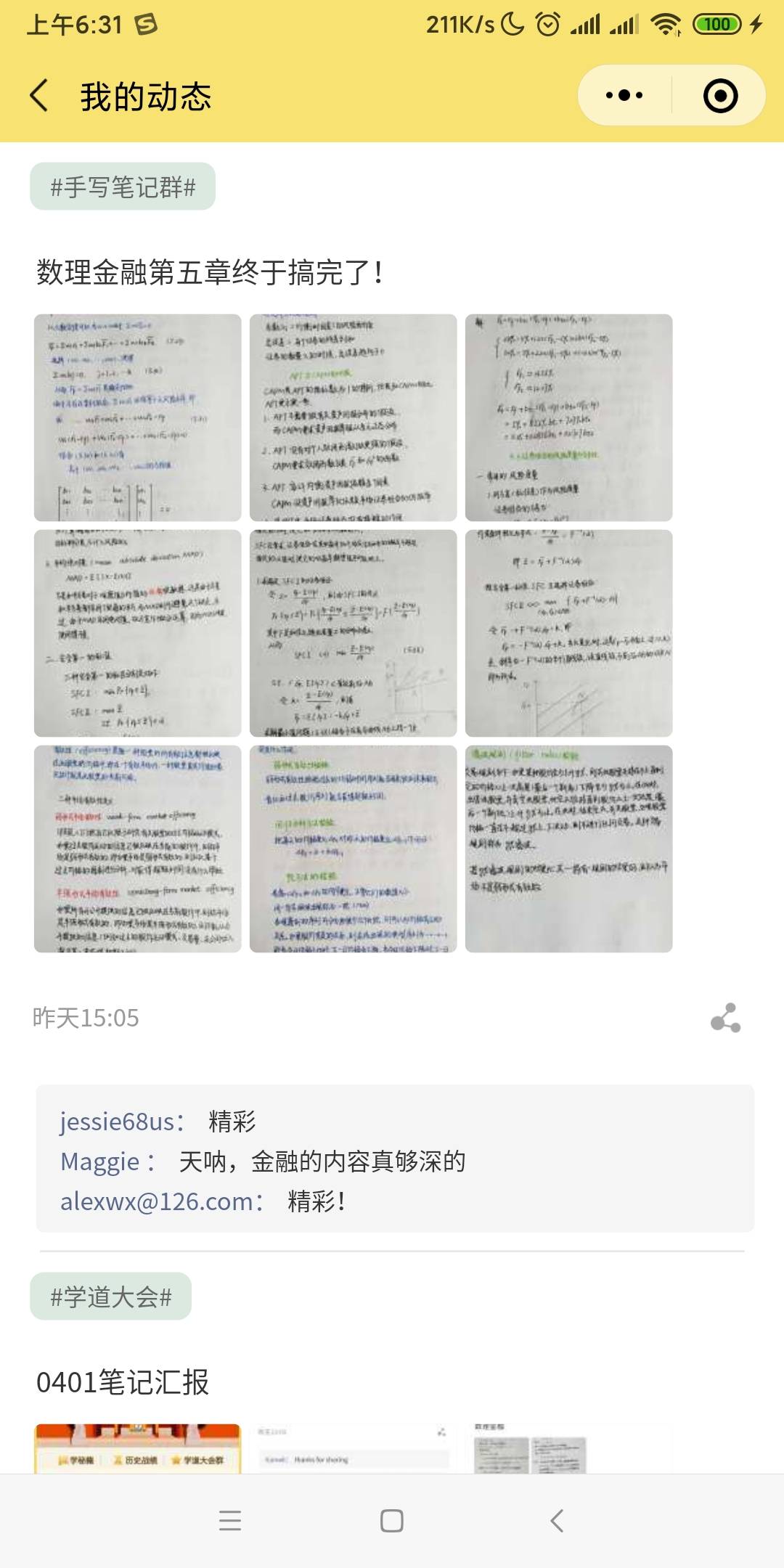This screenshot has width=784, height=1568.
Task: Tap the system home button
Action: point(392,1521)
